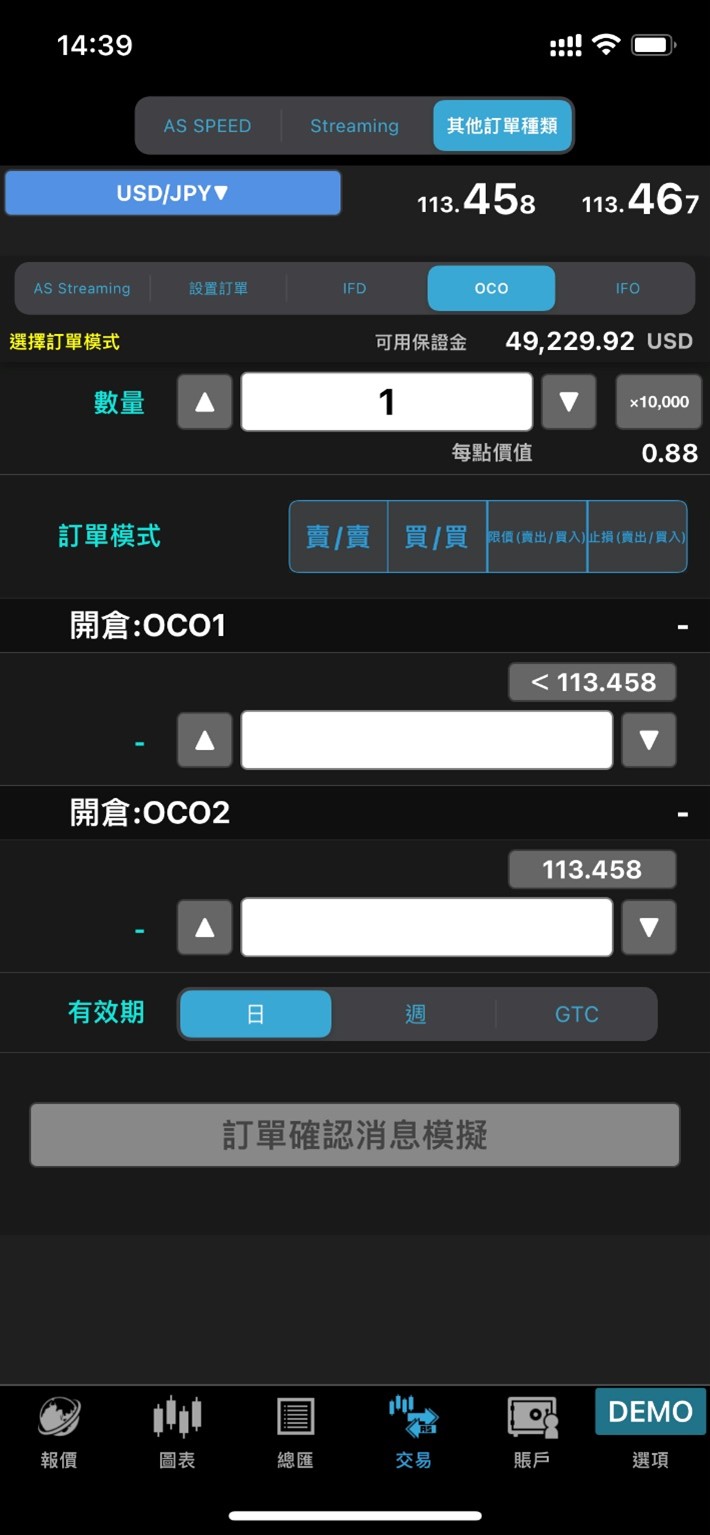
Task: Enter a price in the OCO1 field
Action: coord(427,740)
